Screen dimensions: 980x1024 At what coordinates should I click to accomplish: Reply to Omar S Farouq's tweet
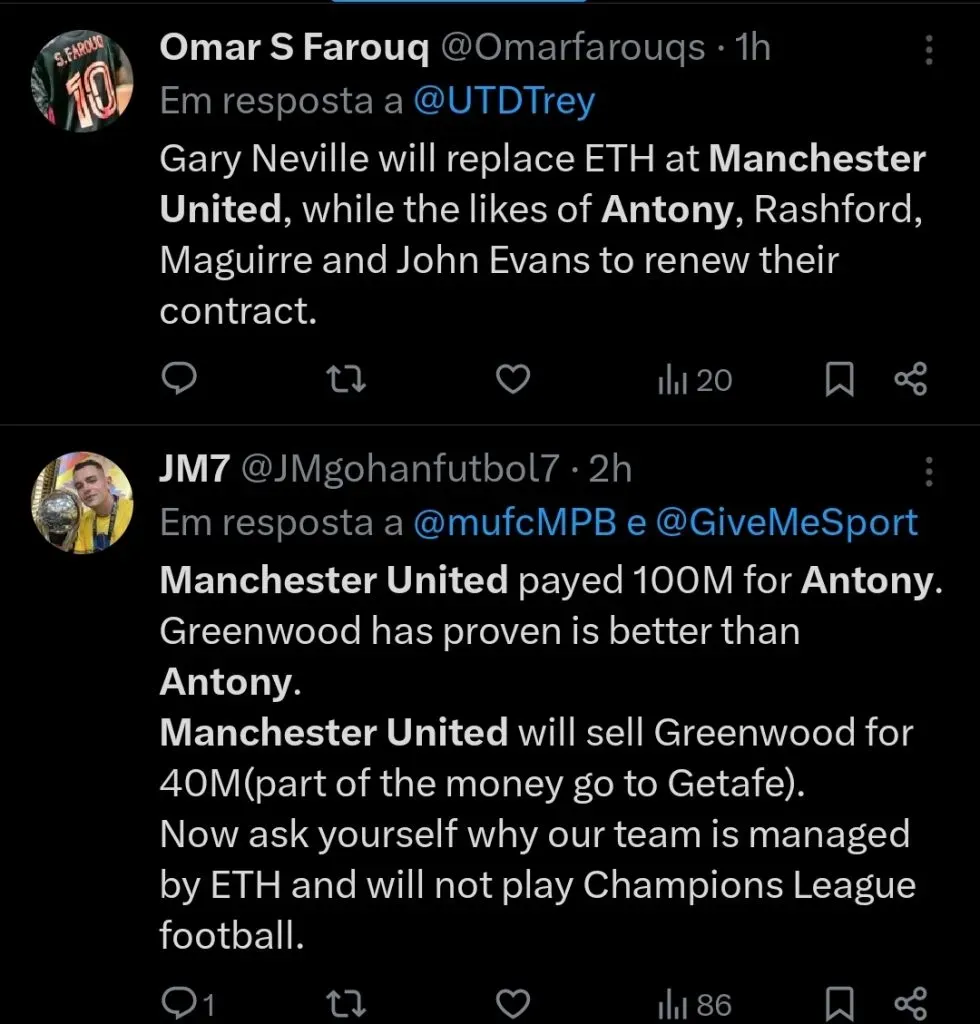[178, 379]
